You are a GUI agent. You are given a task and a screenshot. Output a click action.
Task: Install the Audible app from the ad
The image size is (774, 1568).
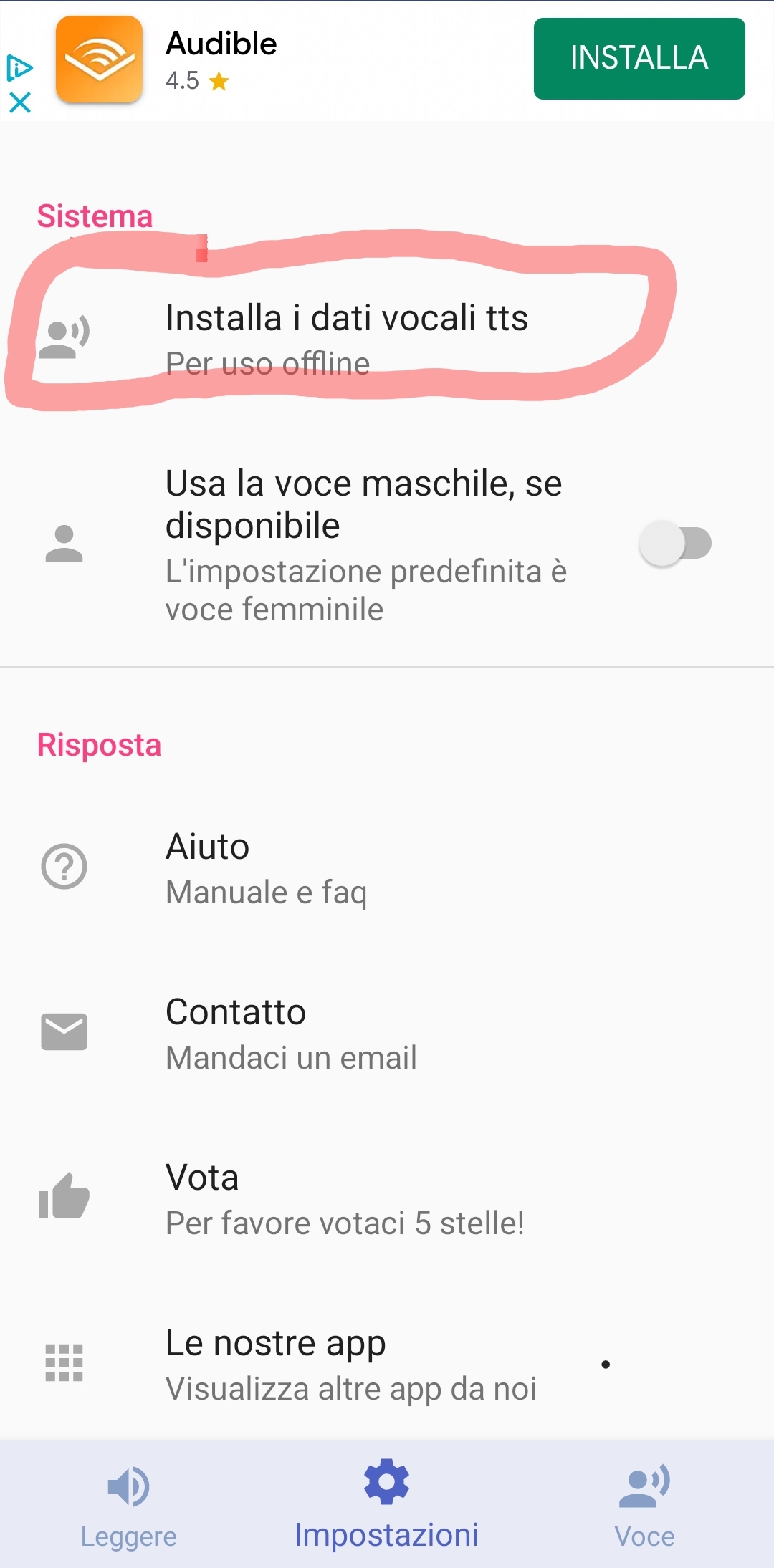pyautogui.click(x=639, y=59)
